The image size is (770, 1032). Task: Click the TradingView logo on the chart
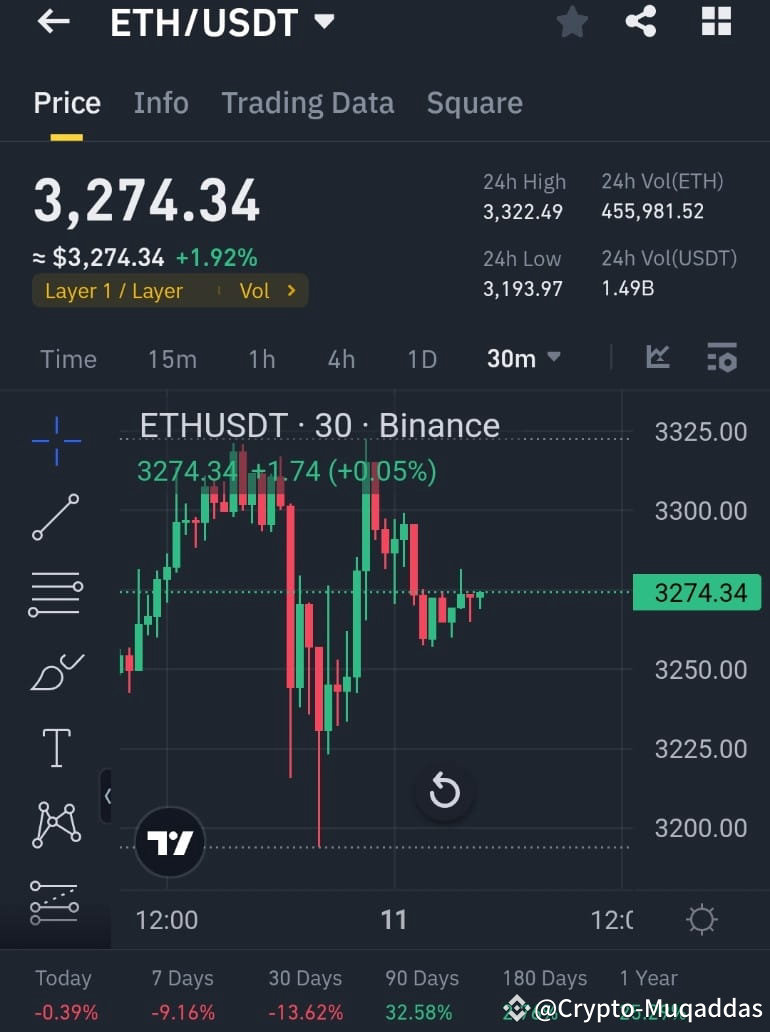click(169, 843)
